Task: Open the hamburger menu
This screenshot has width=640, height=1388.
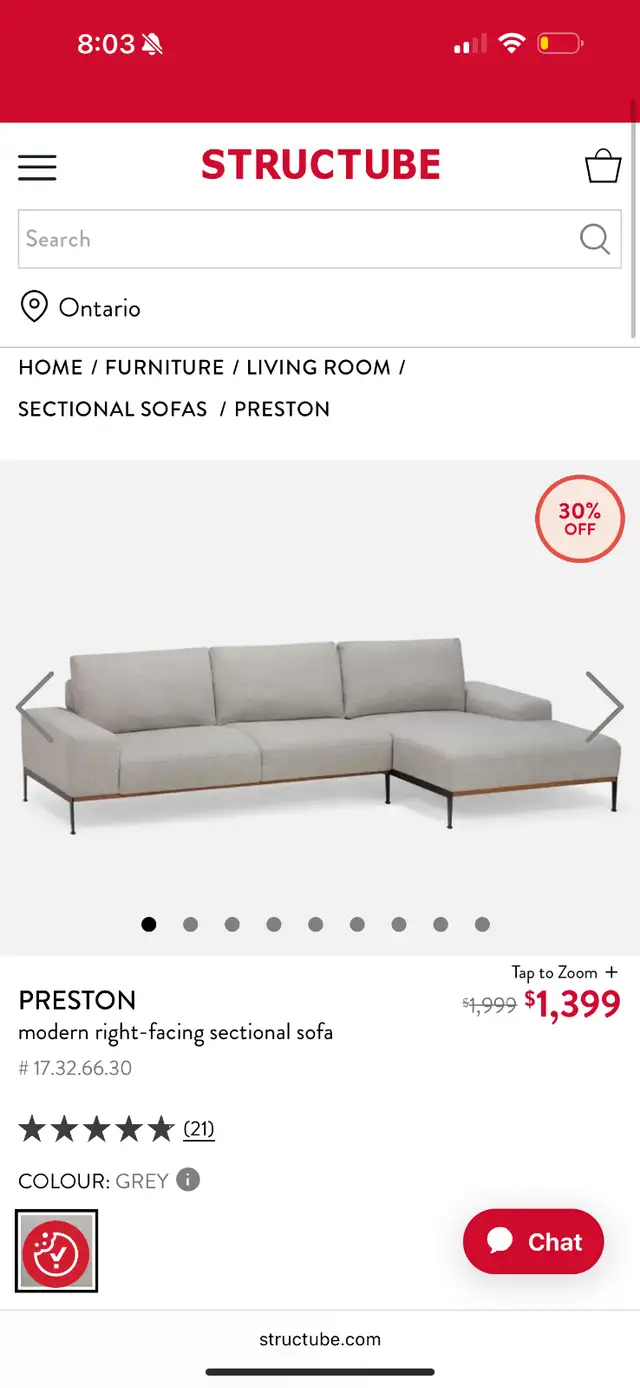Action: tap(37, 167)
